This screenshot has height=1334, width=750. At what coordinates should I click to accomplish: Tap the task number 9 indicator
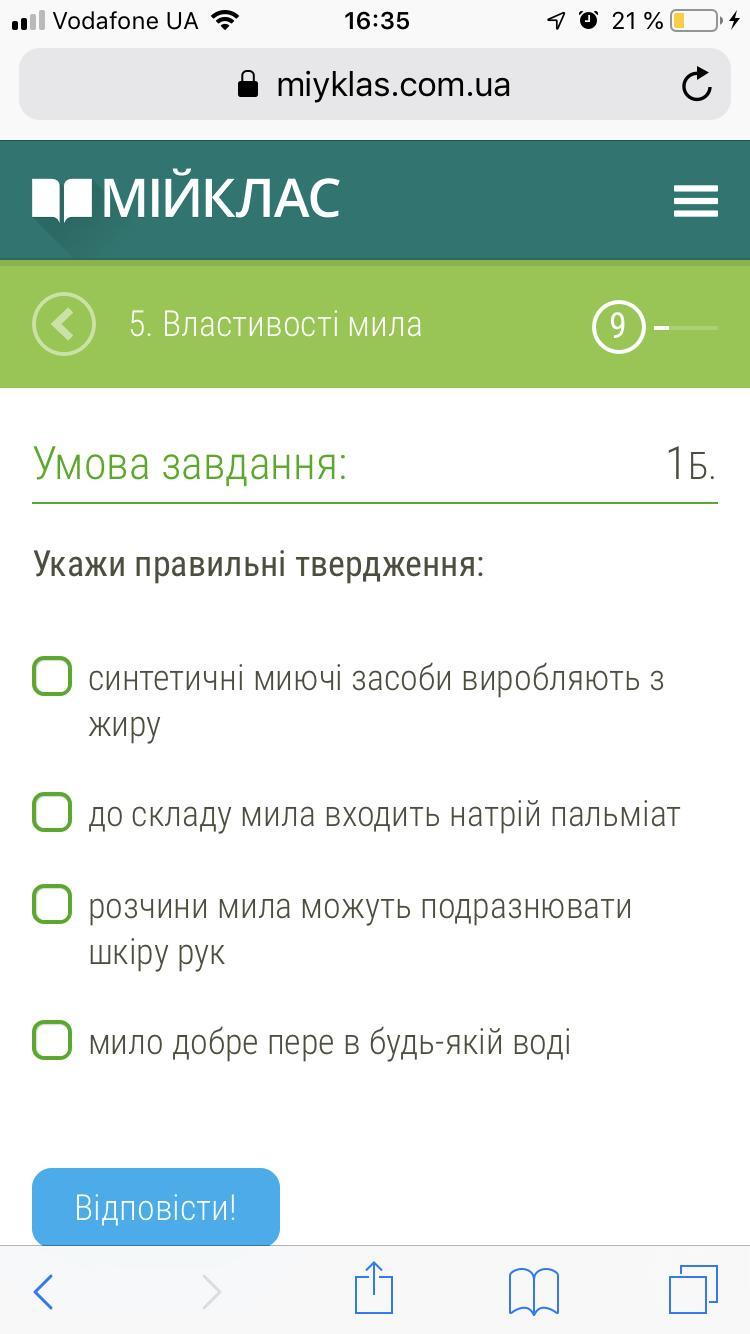618,326
